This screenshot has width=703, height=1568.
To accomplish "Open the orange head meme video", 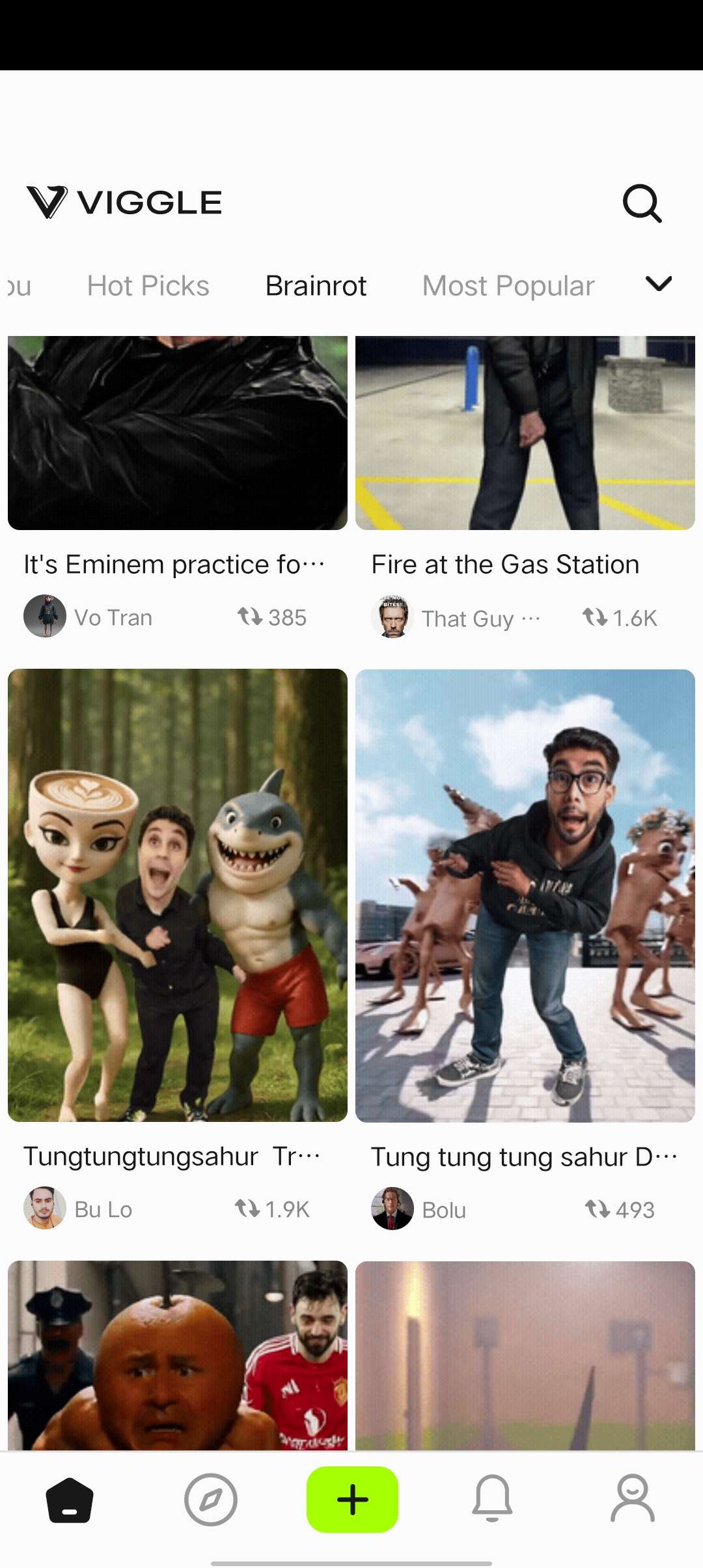I will [177, 1356].
